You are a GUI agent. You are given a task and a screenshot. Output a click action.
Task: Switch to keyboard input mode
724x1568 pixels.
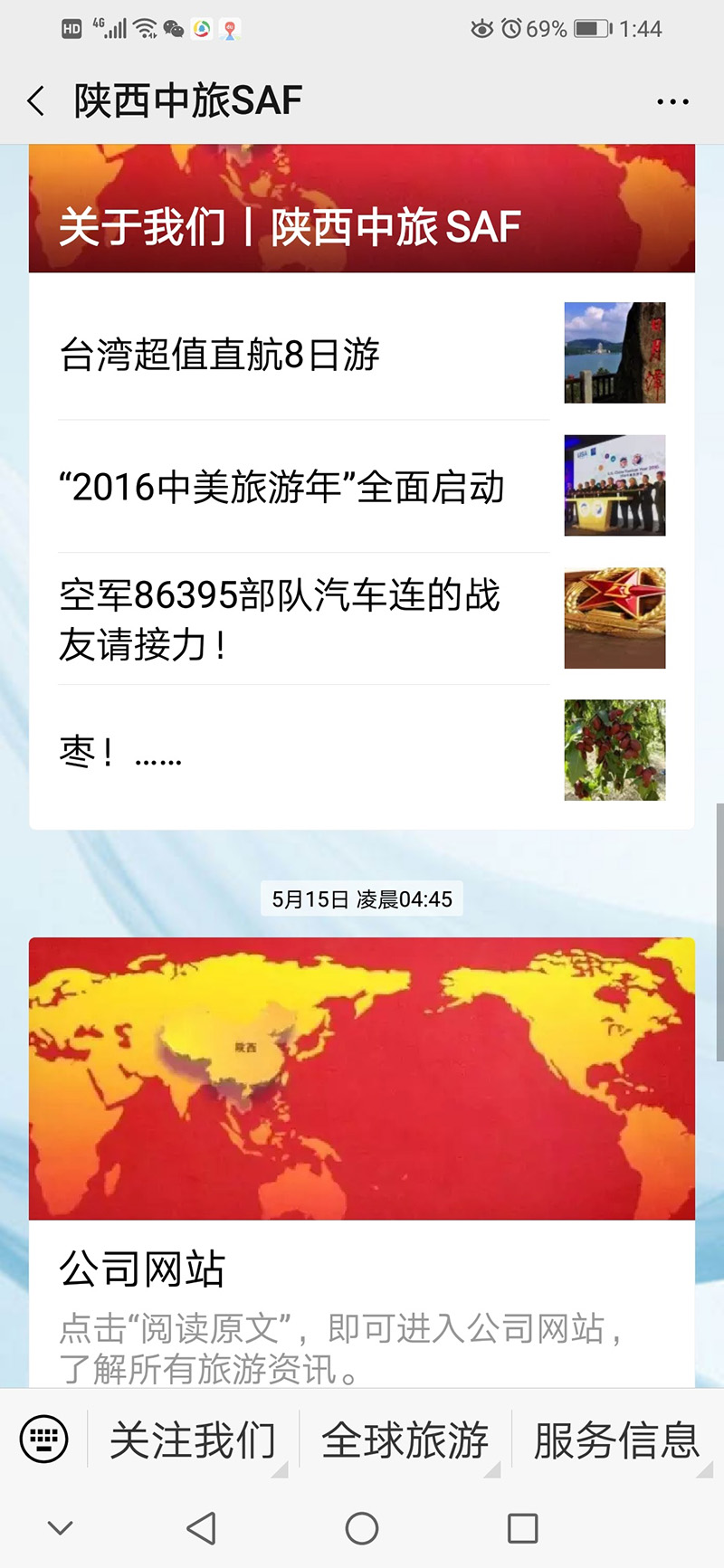pyautogui.click(x=43, y=1439)
